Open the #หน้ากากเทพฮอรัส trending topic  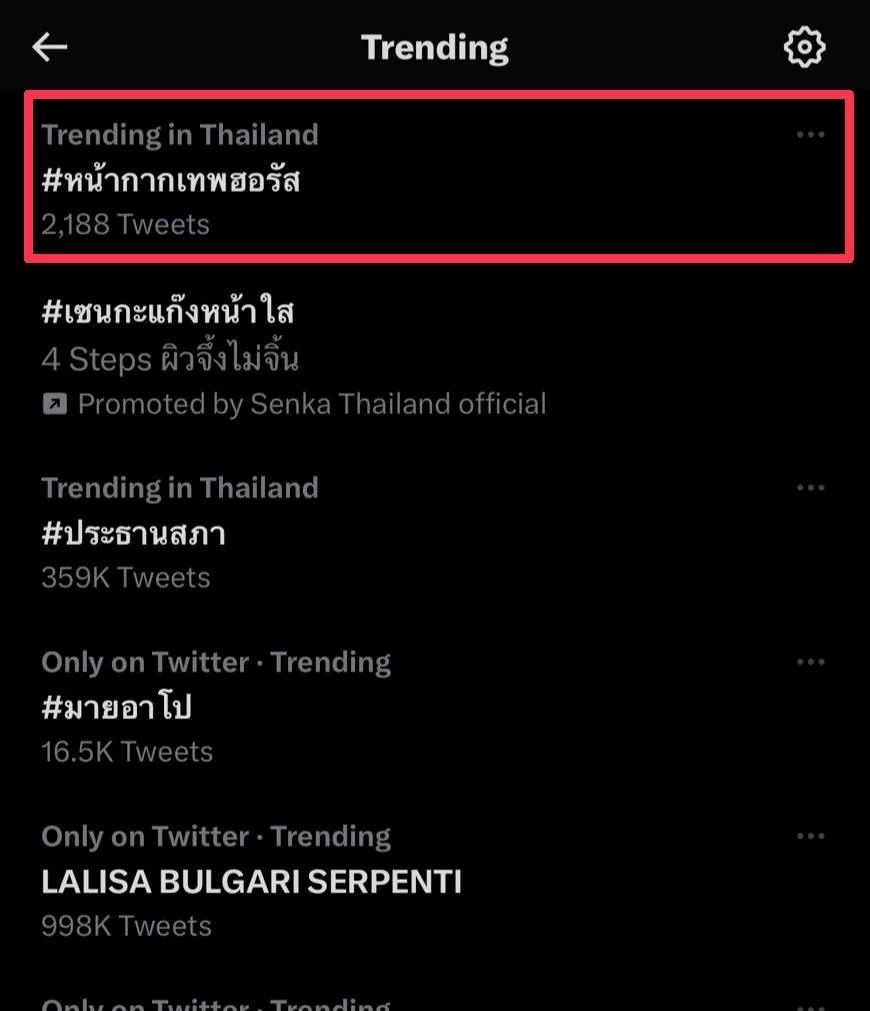pos(171,181)
